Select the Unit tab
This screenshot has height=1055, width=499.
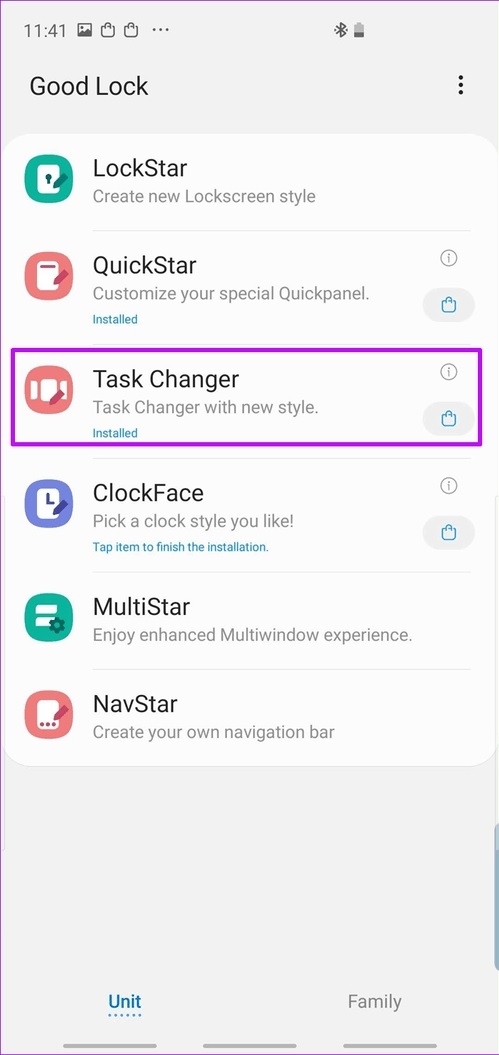tap(125, 1001)
